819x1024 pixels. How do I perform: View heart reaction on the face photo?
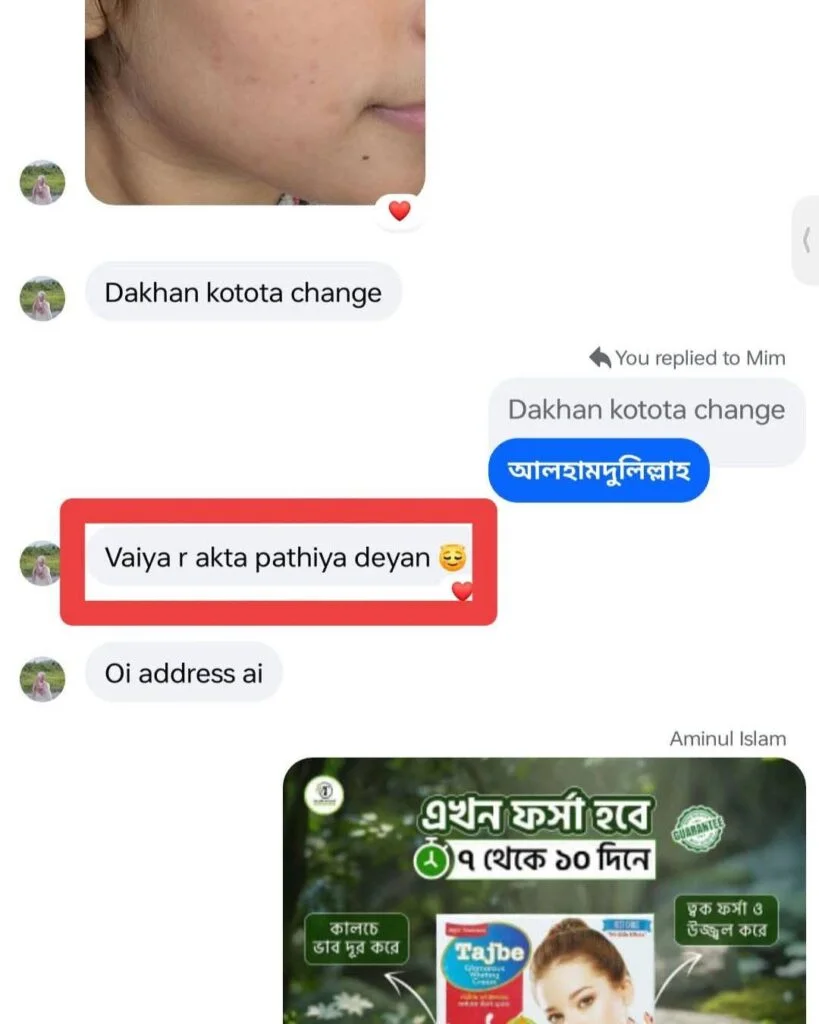tap(399, 211)
